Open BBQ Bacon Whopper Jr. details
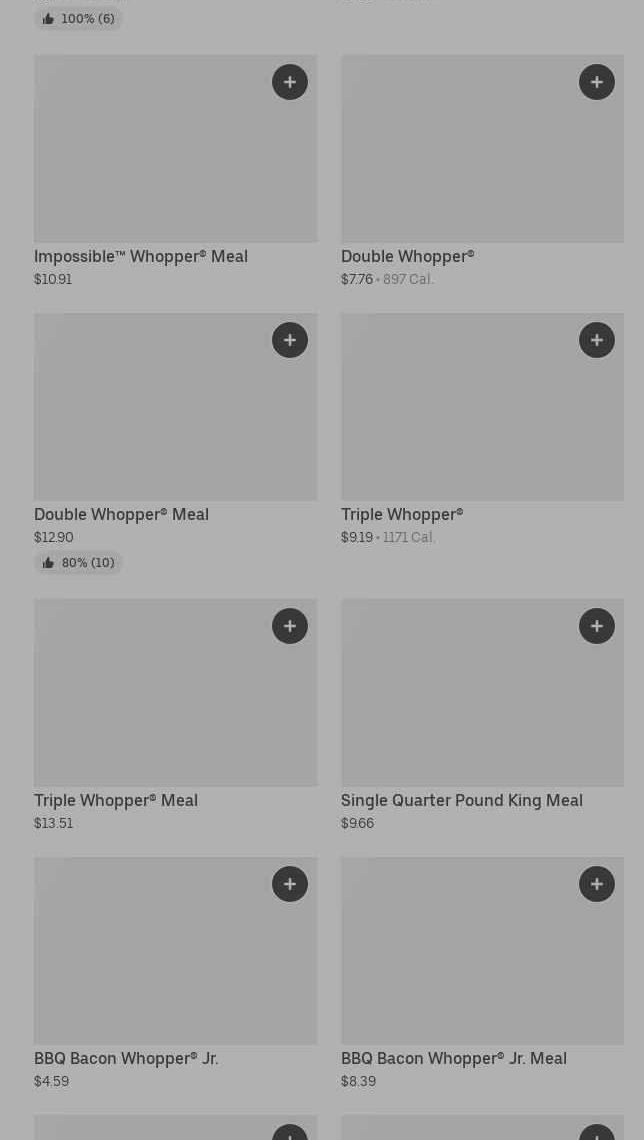Screen dimensions: 644x1140 [150, 965]
